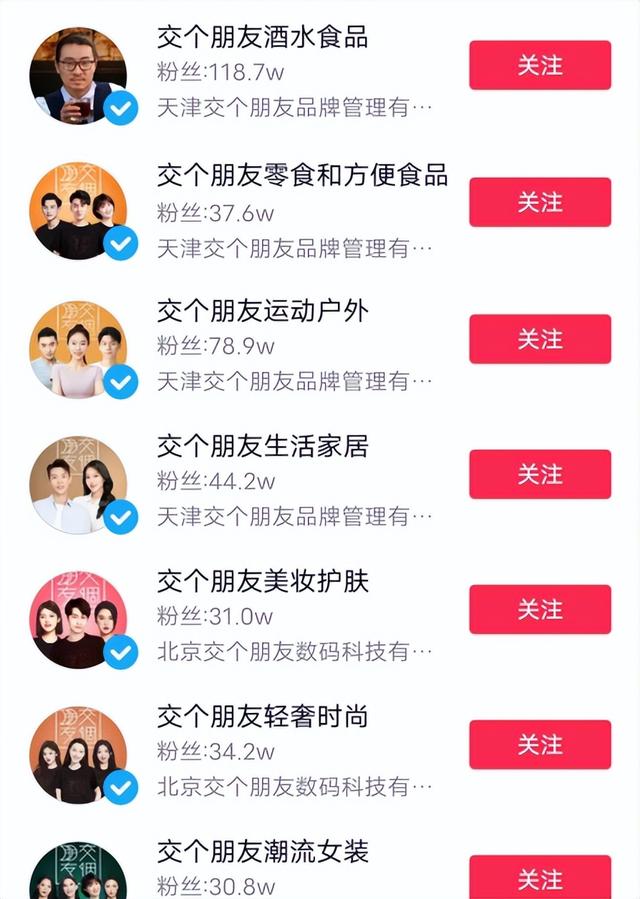Open 交个朋友酒水食品 profile row
640x899 pixels.
[262, 38]
